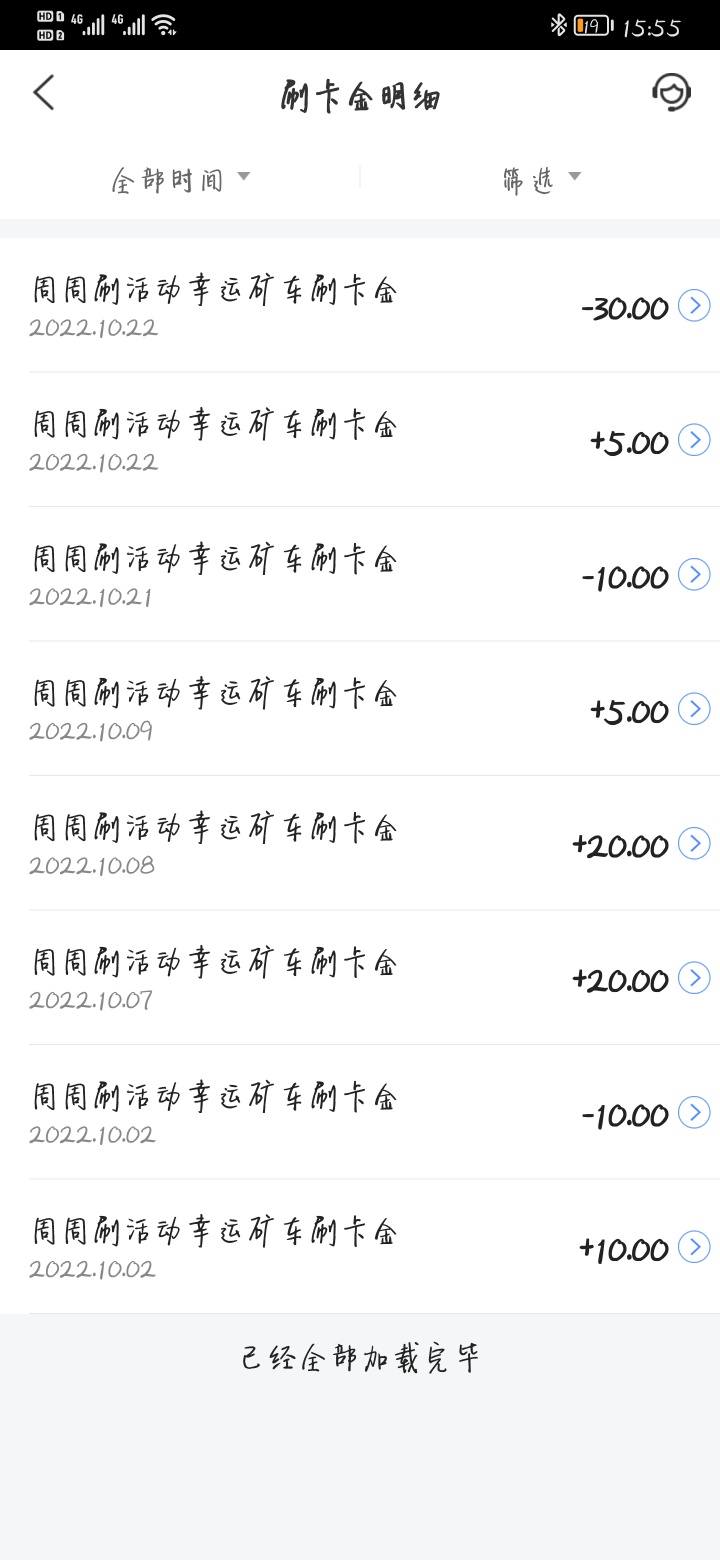Image resolution: width=720 pixels, height=1560 pixels.
Task: Open the 筛选 filter dropdown
Action: click(x=541, y=180)
